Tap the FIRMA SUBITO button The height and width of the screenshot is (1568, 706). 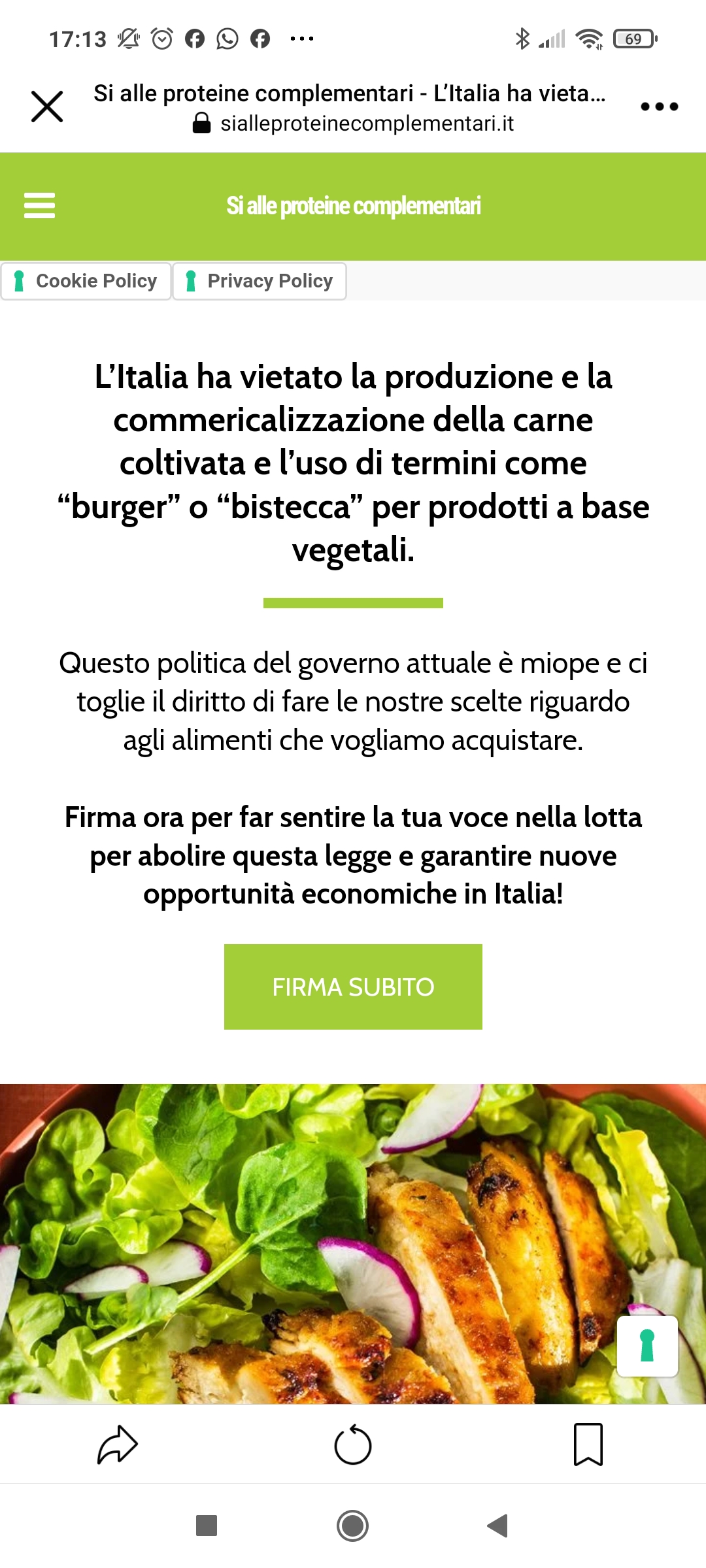(x=353, y=987)
